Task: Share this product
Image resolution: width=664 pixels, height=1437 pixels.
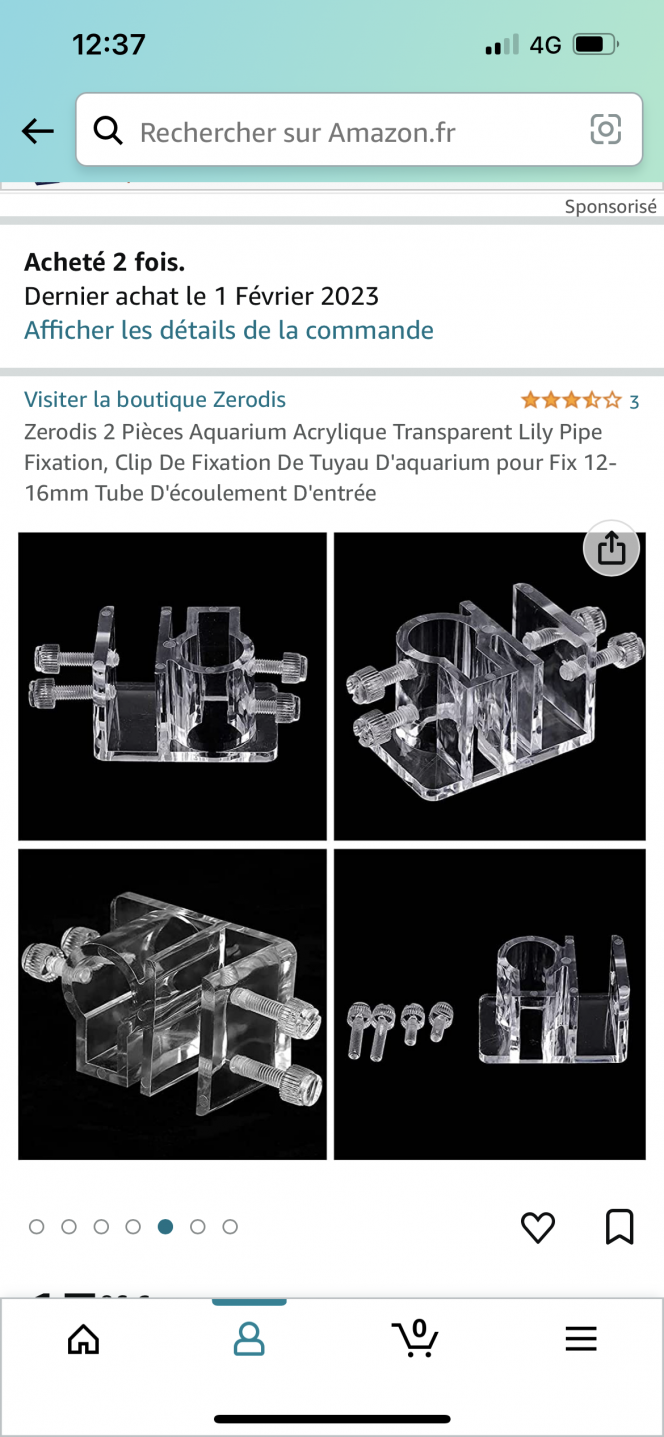Action: point(611,549)
